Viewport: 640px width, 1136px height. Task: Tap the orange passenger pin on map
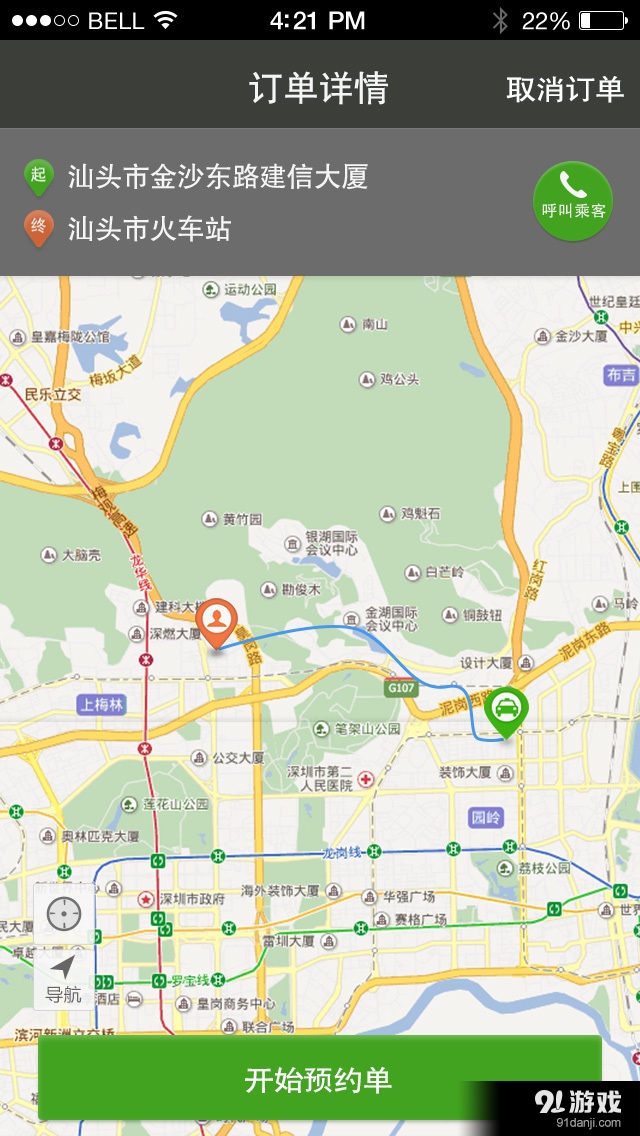click(216, 621)
